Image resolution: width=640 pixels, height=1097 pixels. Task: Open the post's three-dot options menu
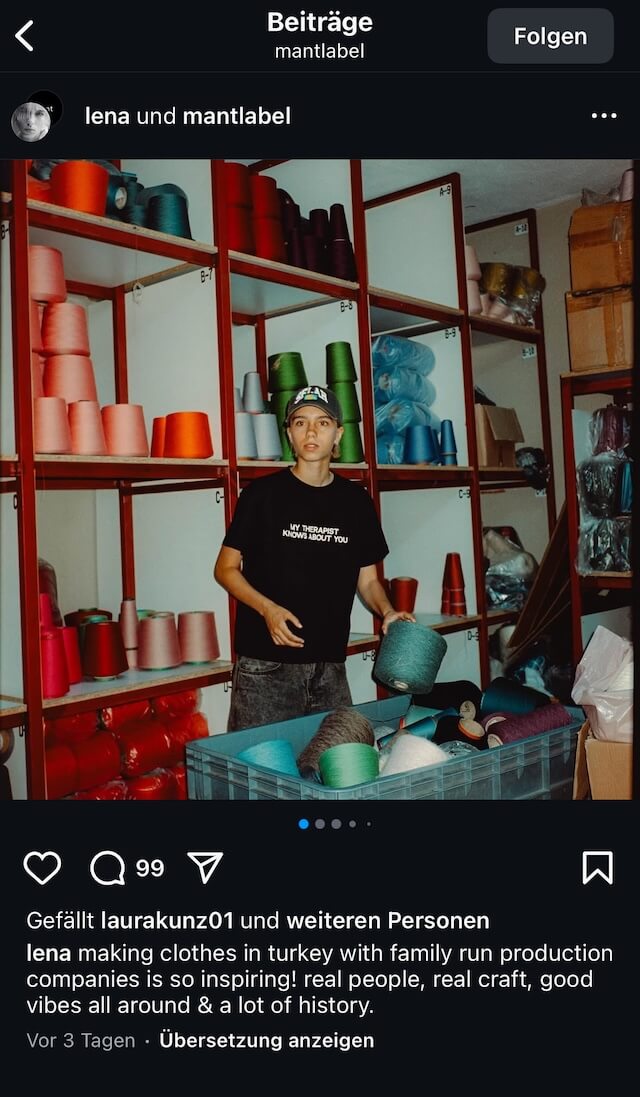[604, 116]
